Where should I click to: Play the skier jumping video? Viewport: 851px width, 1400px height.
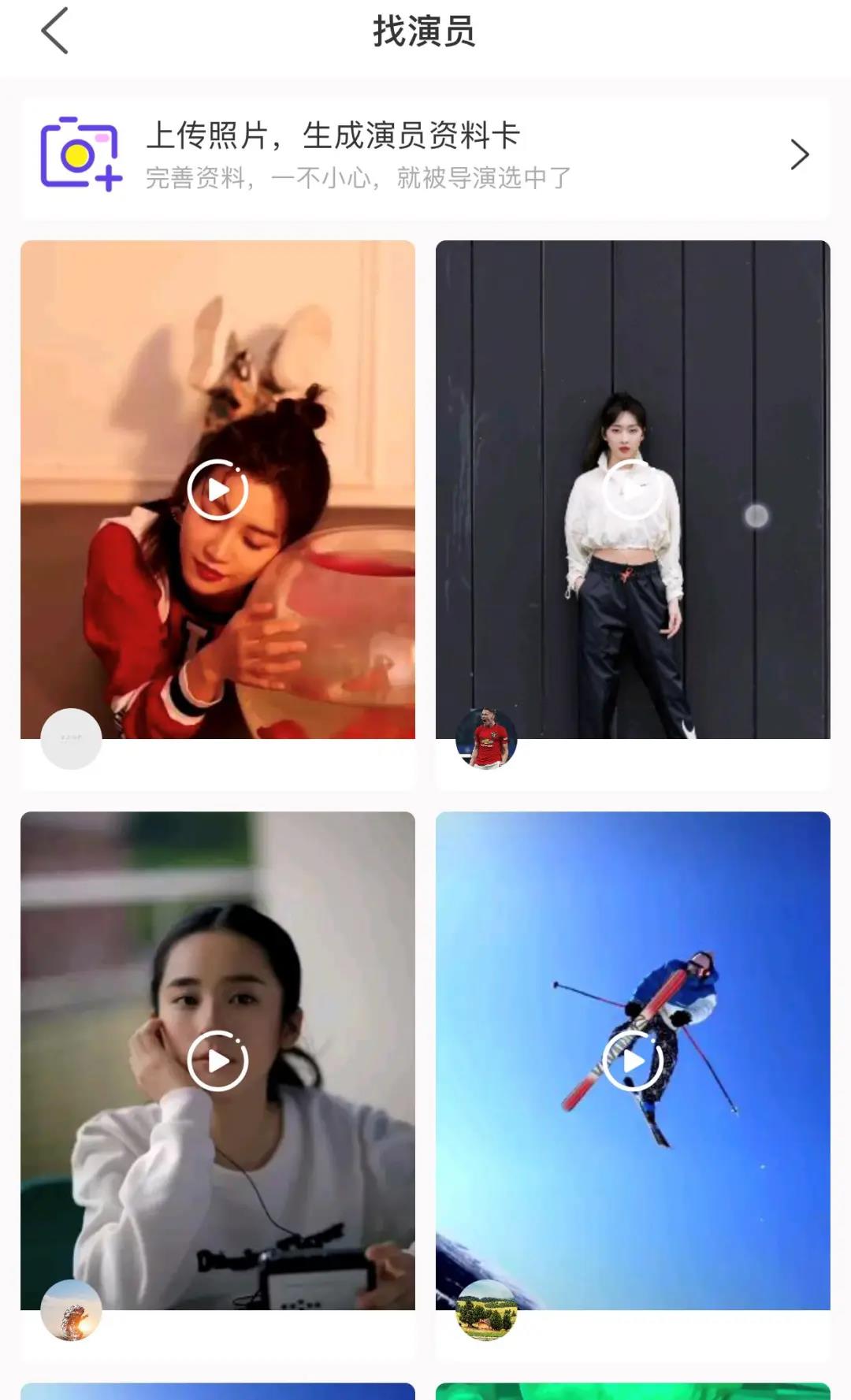point(633,1060)
